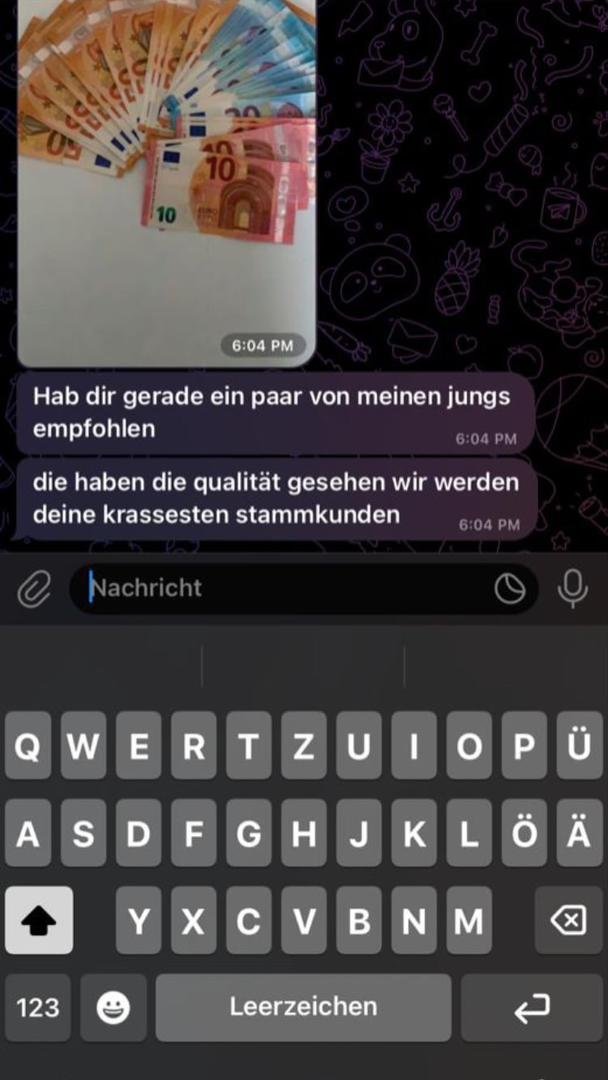The image size is (608, 1080).
Task: Tap the Leerzeichen space bar
Action: coord(303,1007)
